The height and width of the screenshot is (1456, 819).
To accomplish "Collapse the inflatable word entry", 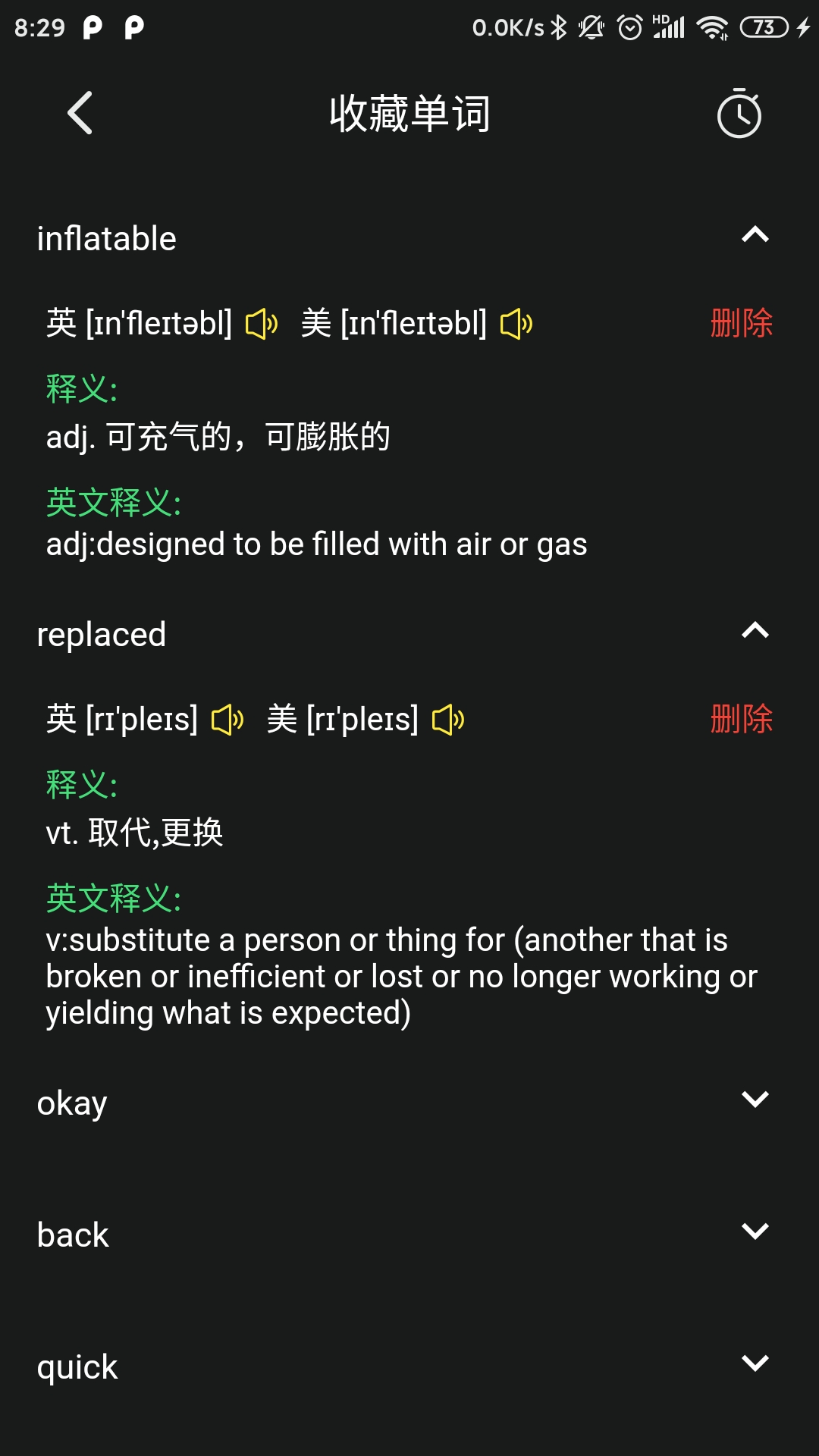I will 755,235.
